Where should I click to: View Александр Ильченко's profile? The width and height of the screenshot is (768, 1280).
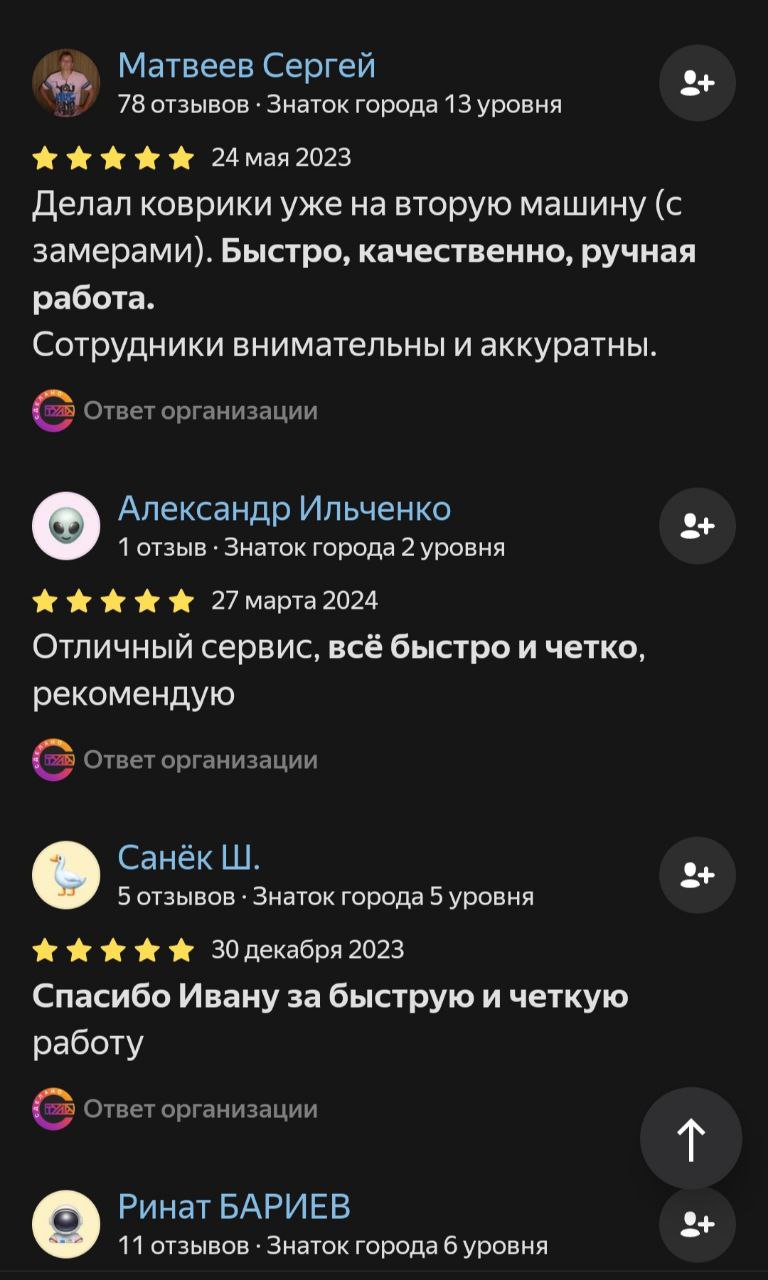click(284, 509)
